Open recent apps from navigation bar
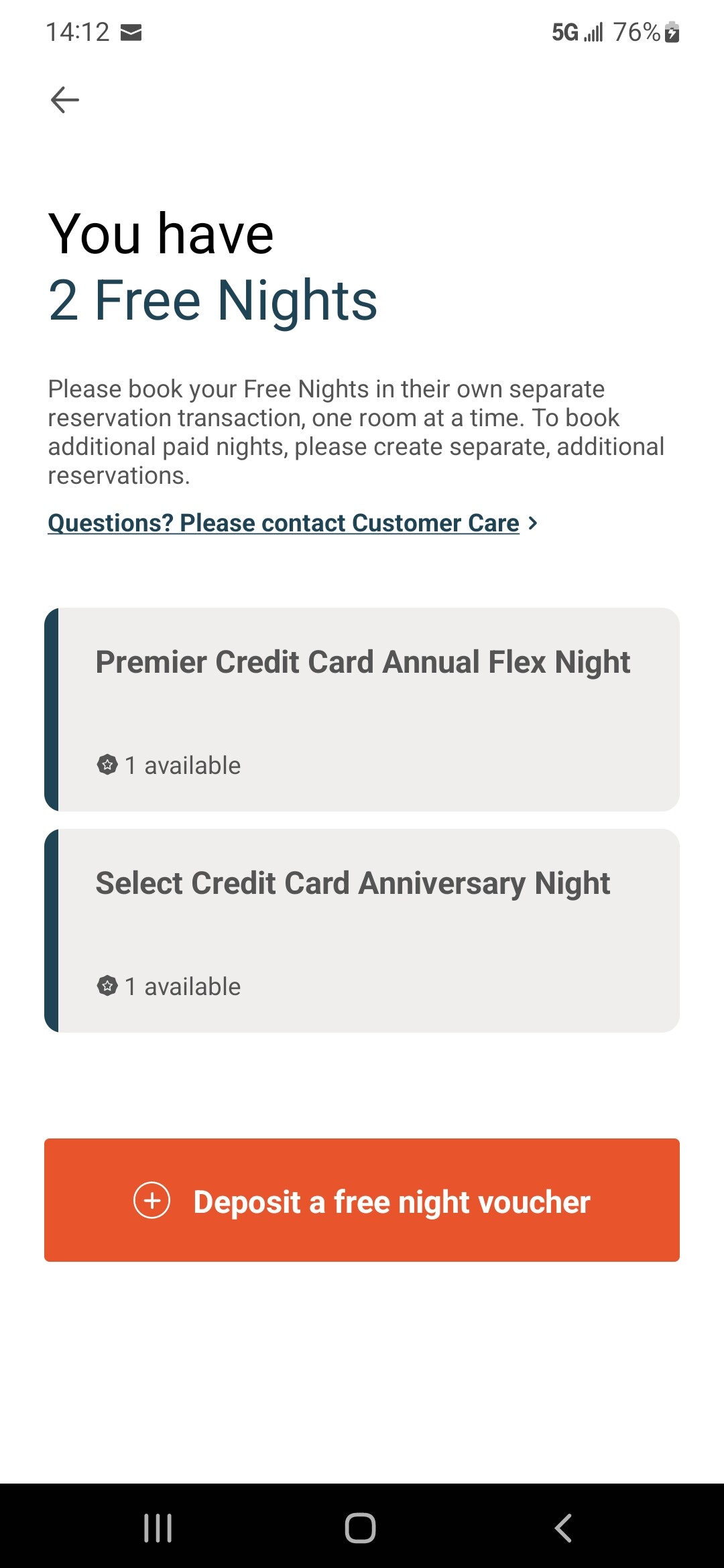Image resolution: width=724 pixels, height=1568 pixels. pos(158,1528)
